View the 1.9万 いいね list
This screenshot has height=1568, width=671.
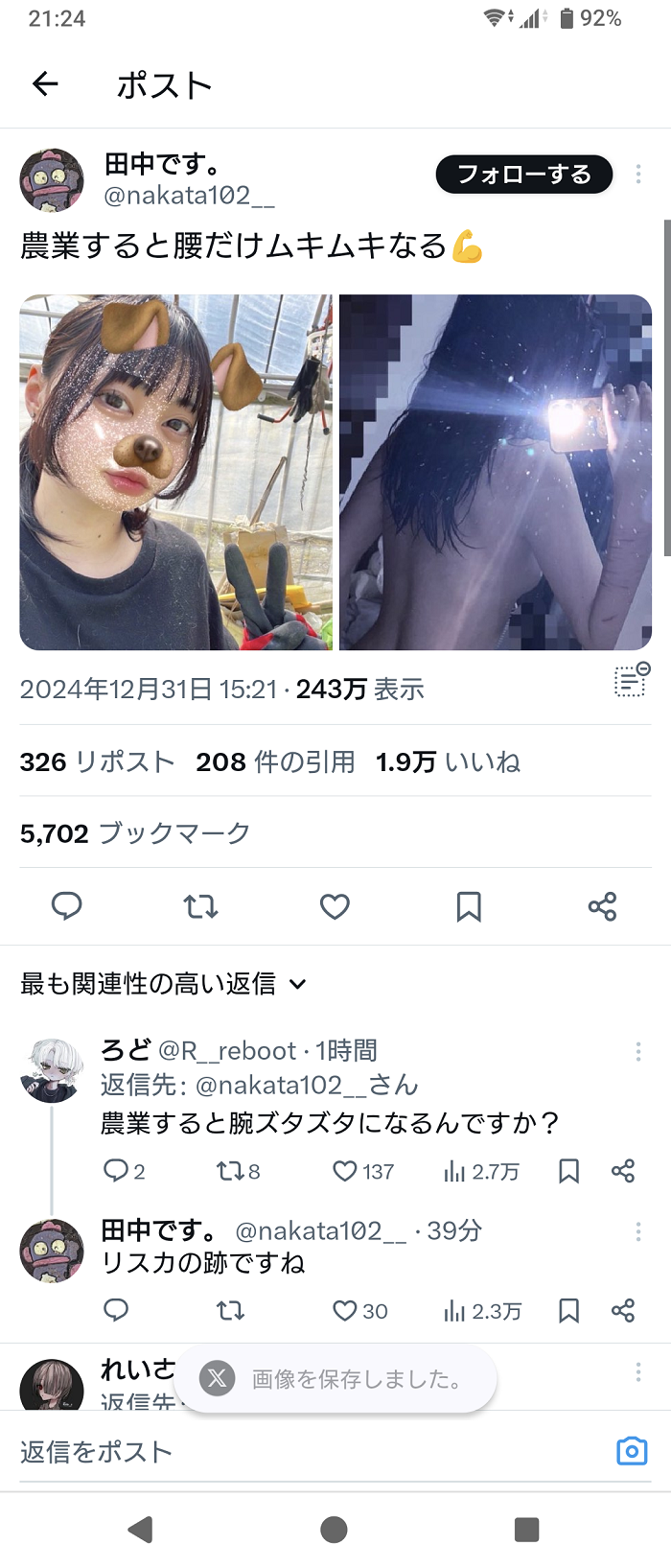(x=448, y=762)
